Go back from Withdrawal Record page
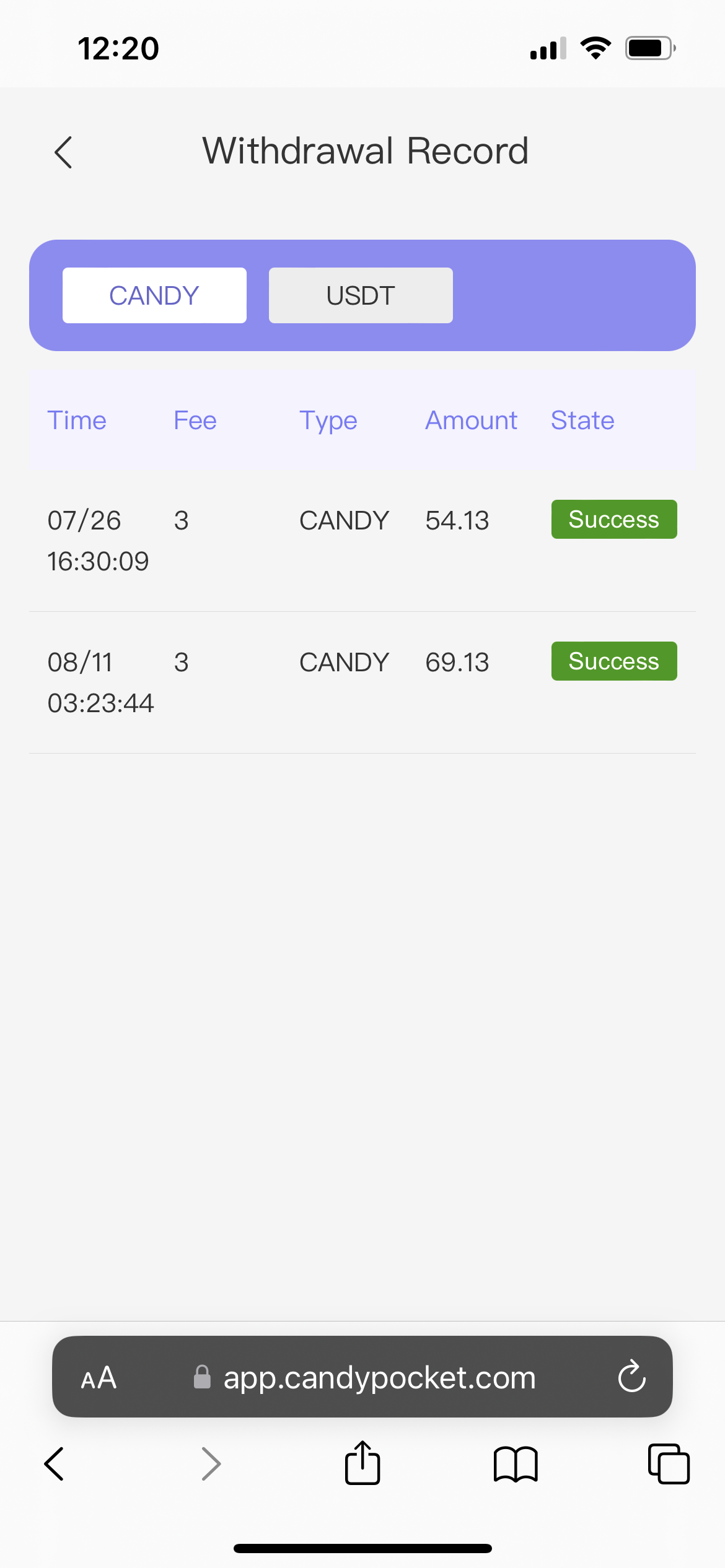Screen dimensions: 725x1568 [x=63, y=152]
